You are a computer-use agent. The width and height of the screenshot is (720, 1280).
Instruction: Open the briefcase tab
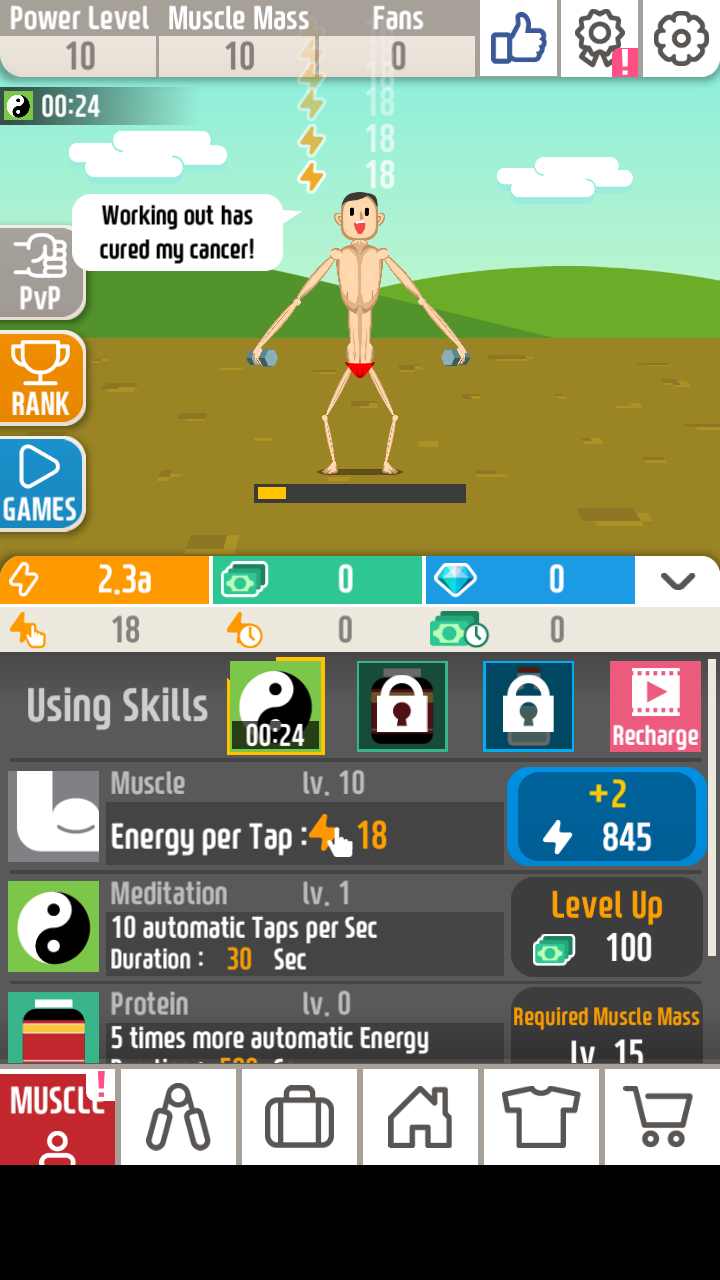[299, 1116]
